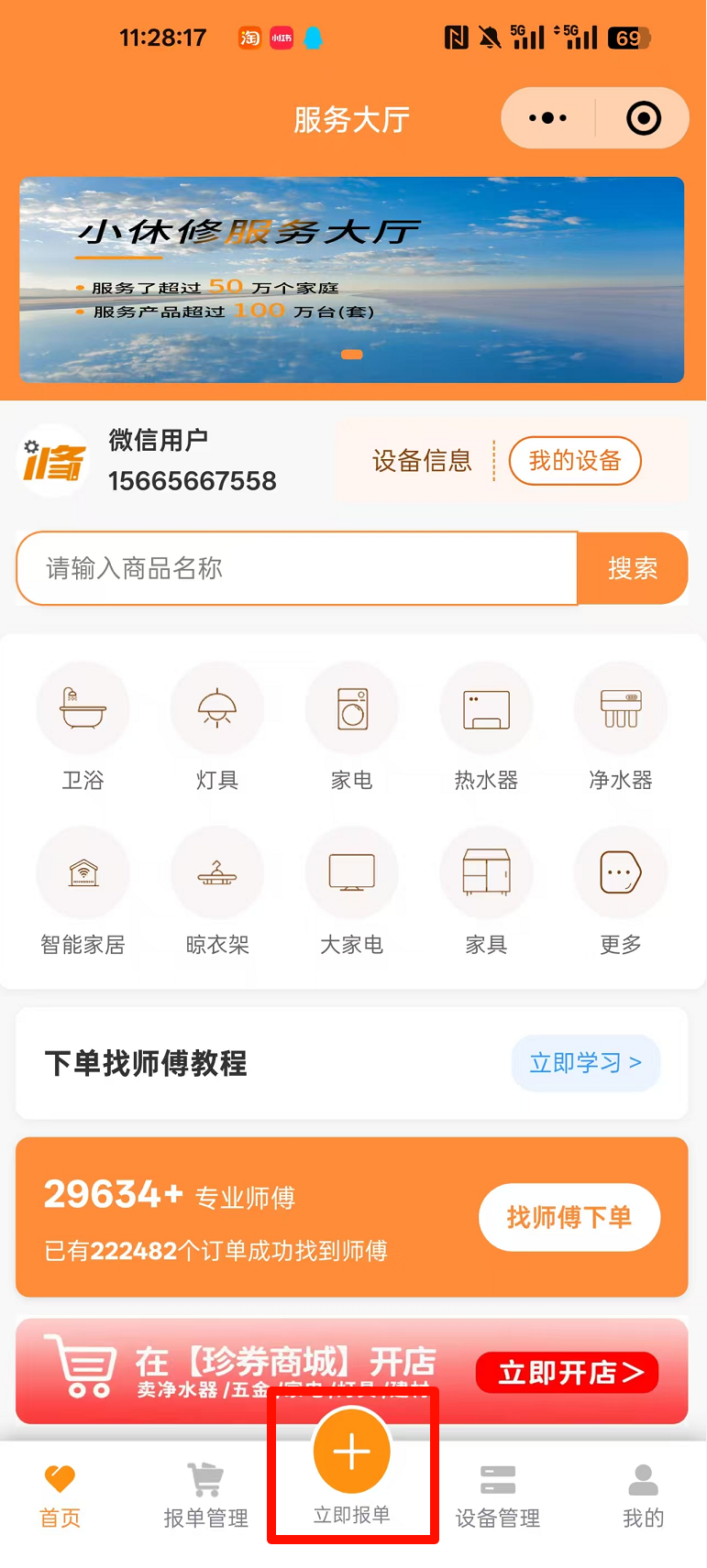Tap 立即学习 for the tutorial
The image size is (707, 1568).
585,1063
